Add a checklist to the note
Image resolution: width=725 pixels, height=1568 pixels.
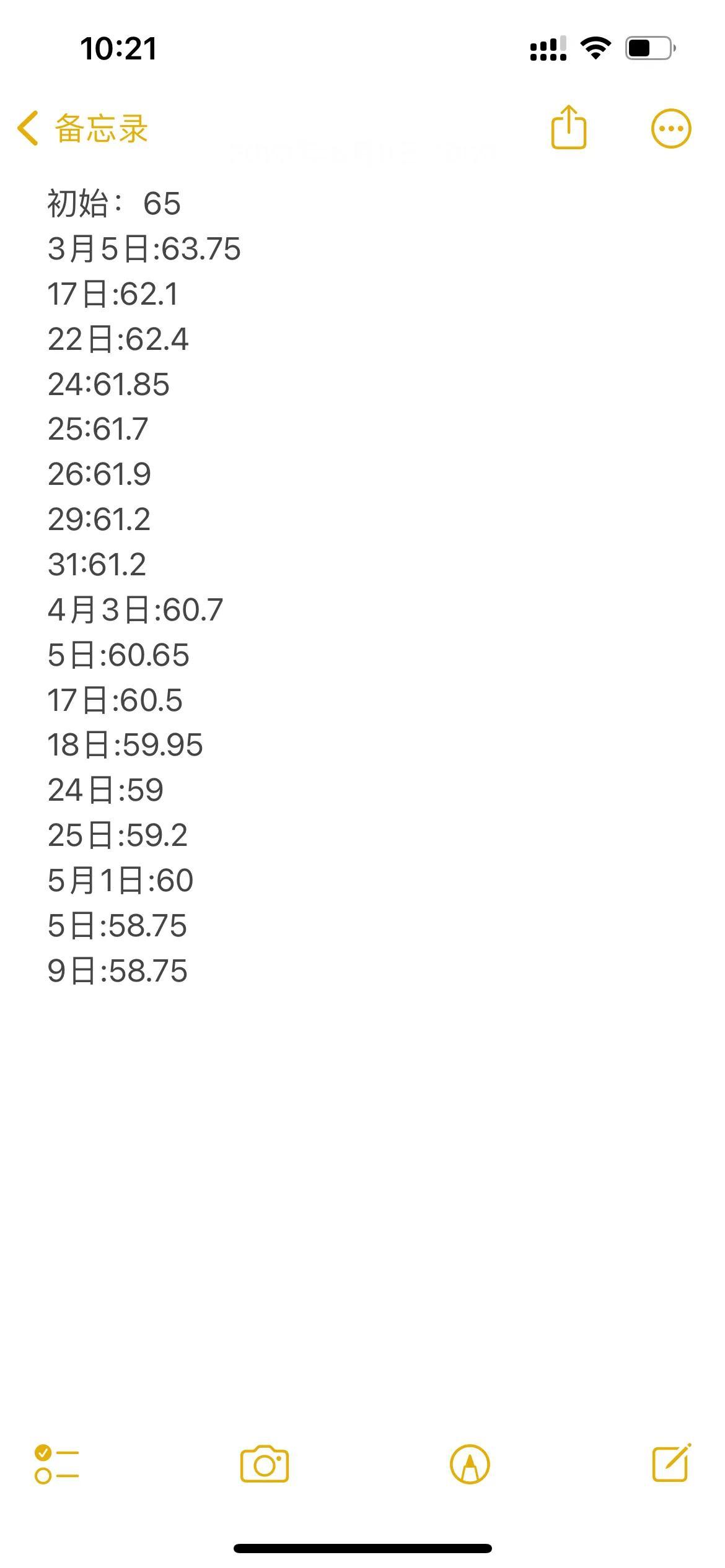pyautogui.click(x=56, y=1465)
